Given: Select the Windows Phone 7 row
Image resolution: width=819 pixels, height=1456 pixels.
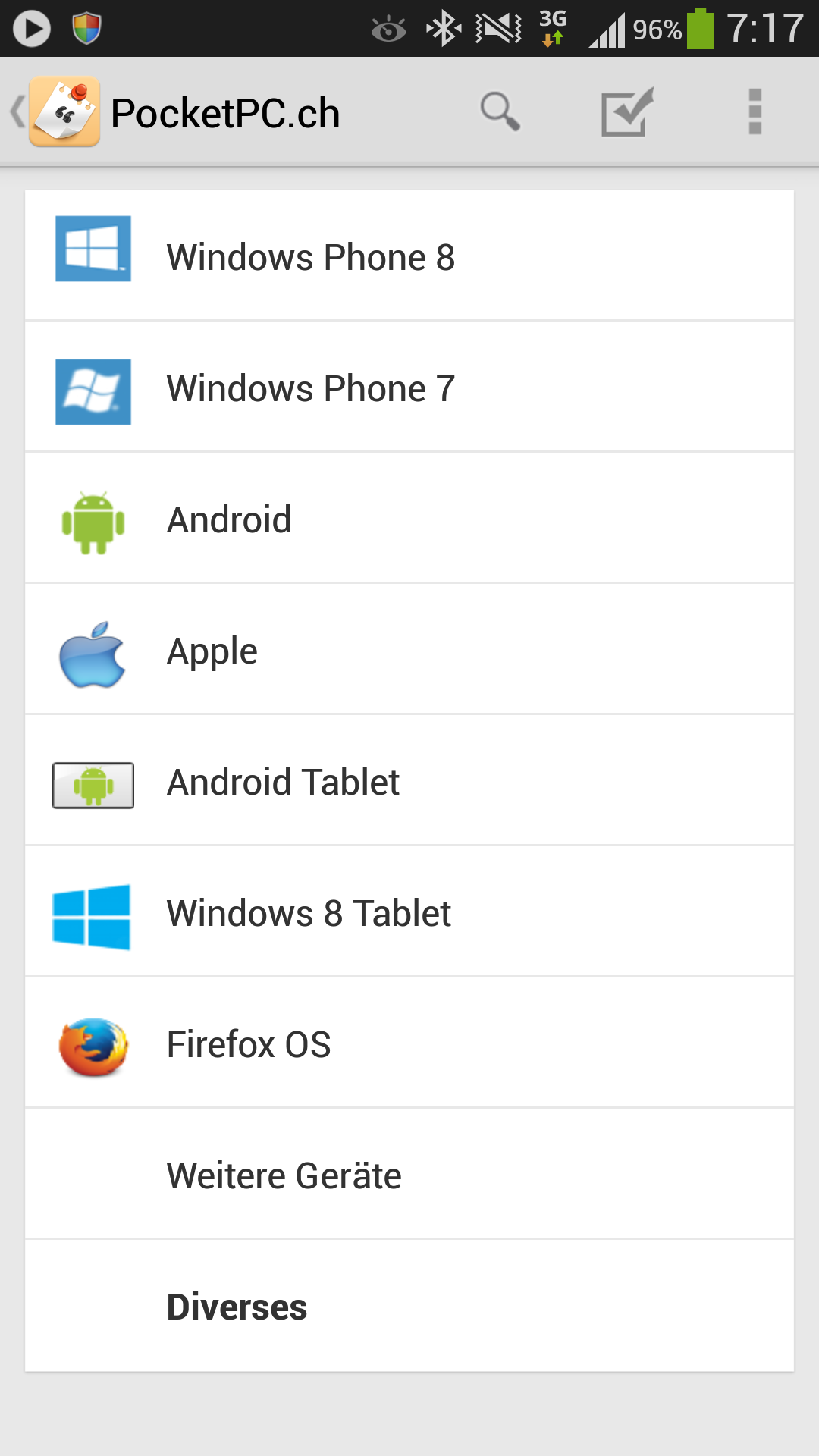Looking at the screenshot, I should tap(409, 387).
